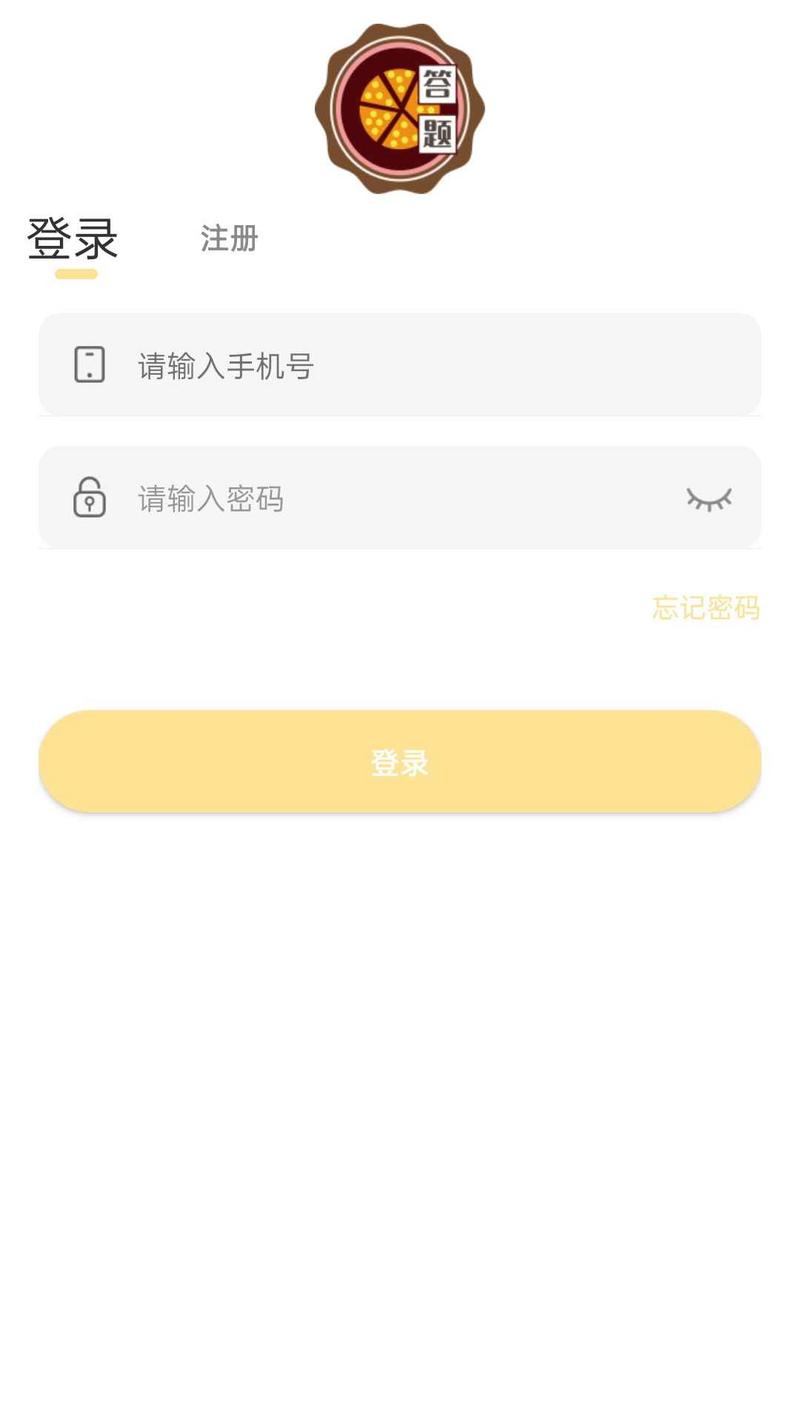
Task: Click the padlock icon beside the password field
Action: 89,498
